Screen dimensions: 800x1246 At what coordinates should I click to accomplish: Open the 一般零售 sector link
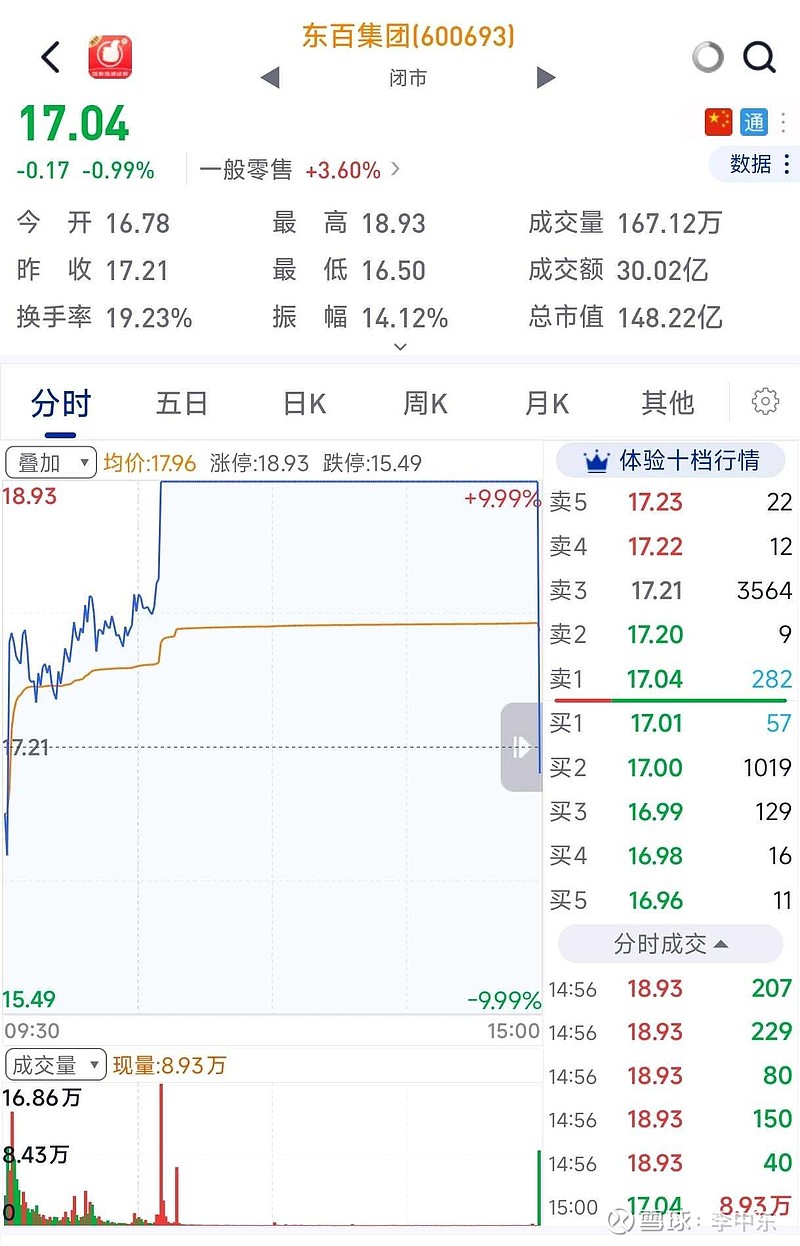247,170
